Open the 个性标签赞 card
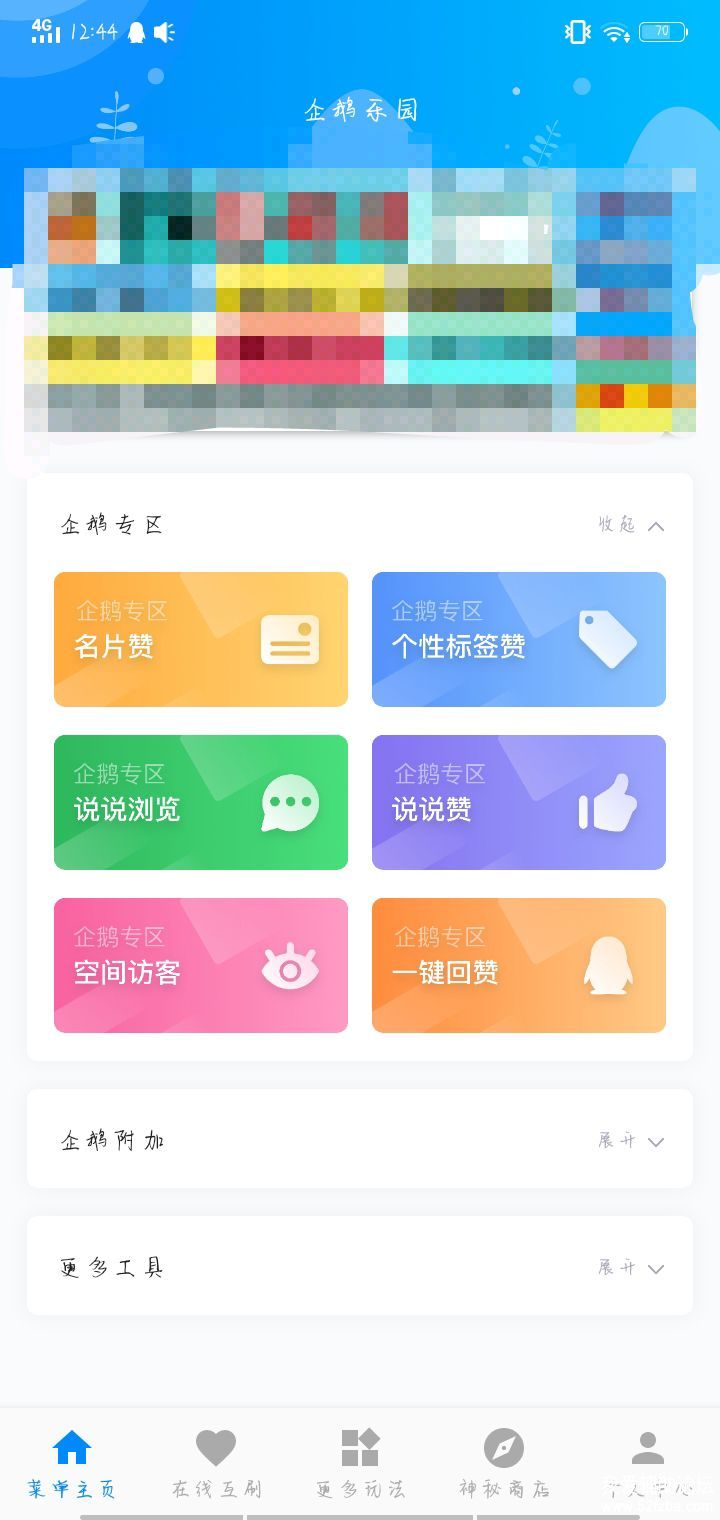This screenshot has width=720, height=1520. 518,639
